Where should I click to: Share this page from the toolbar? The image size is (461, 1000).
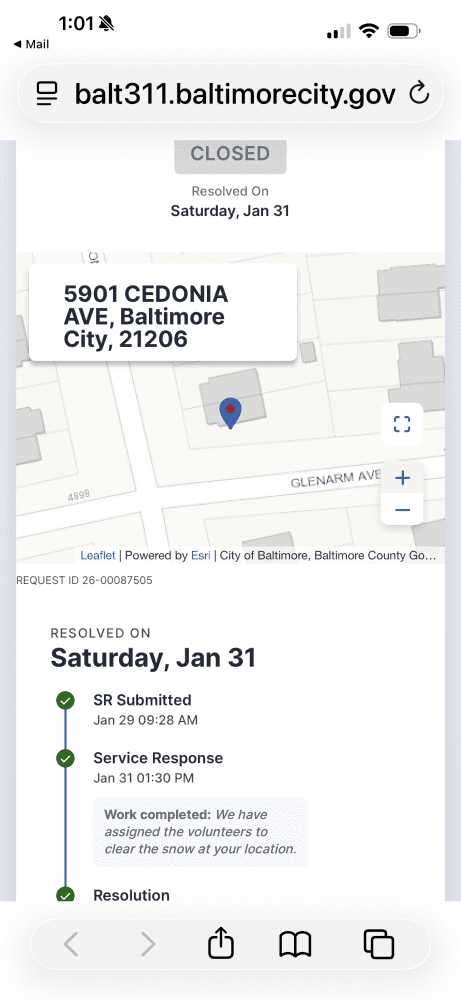pos(221,943)
